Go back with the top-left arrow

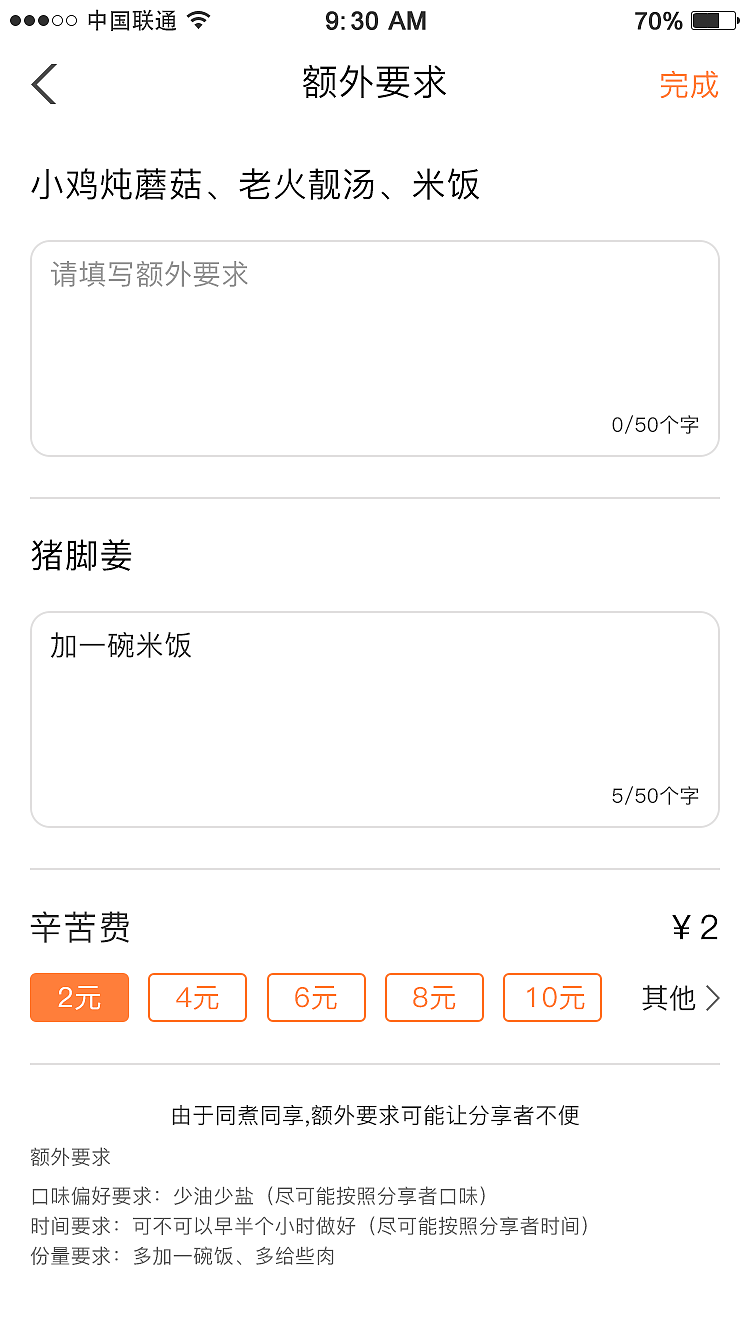[44, 84]
